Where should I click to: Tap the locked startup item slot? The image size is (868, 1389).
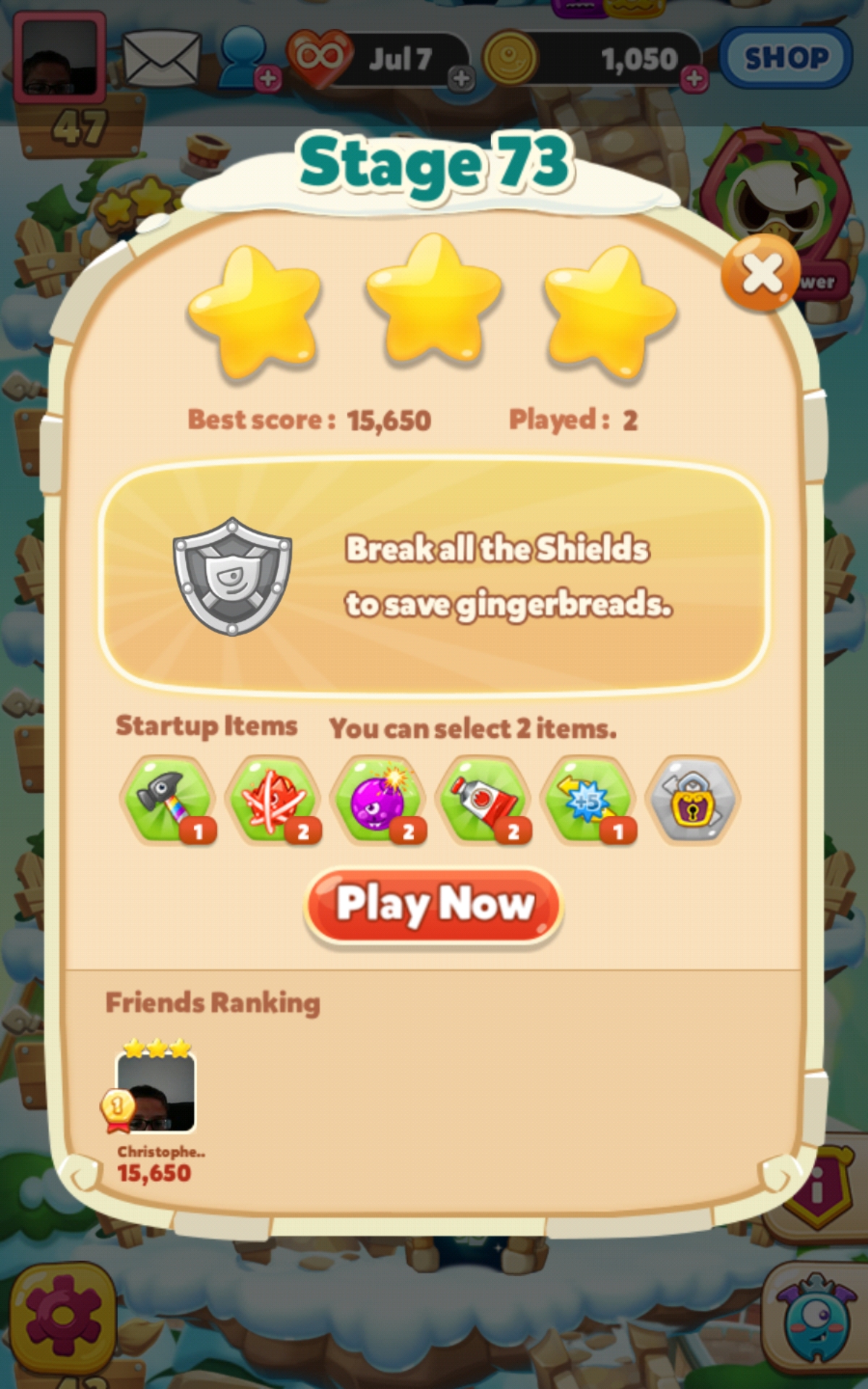pos(692,799)
